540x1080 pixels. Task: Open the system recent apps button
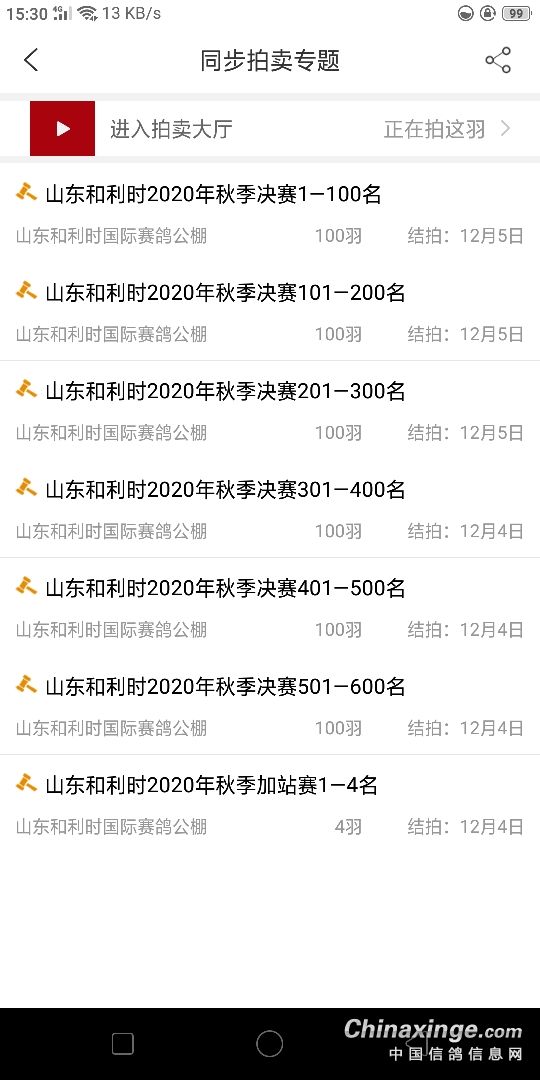pyautogui.click(x=123, y=1043)
